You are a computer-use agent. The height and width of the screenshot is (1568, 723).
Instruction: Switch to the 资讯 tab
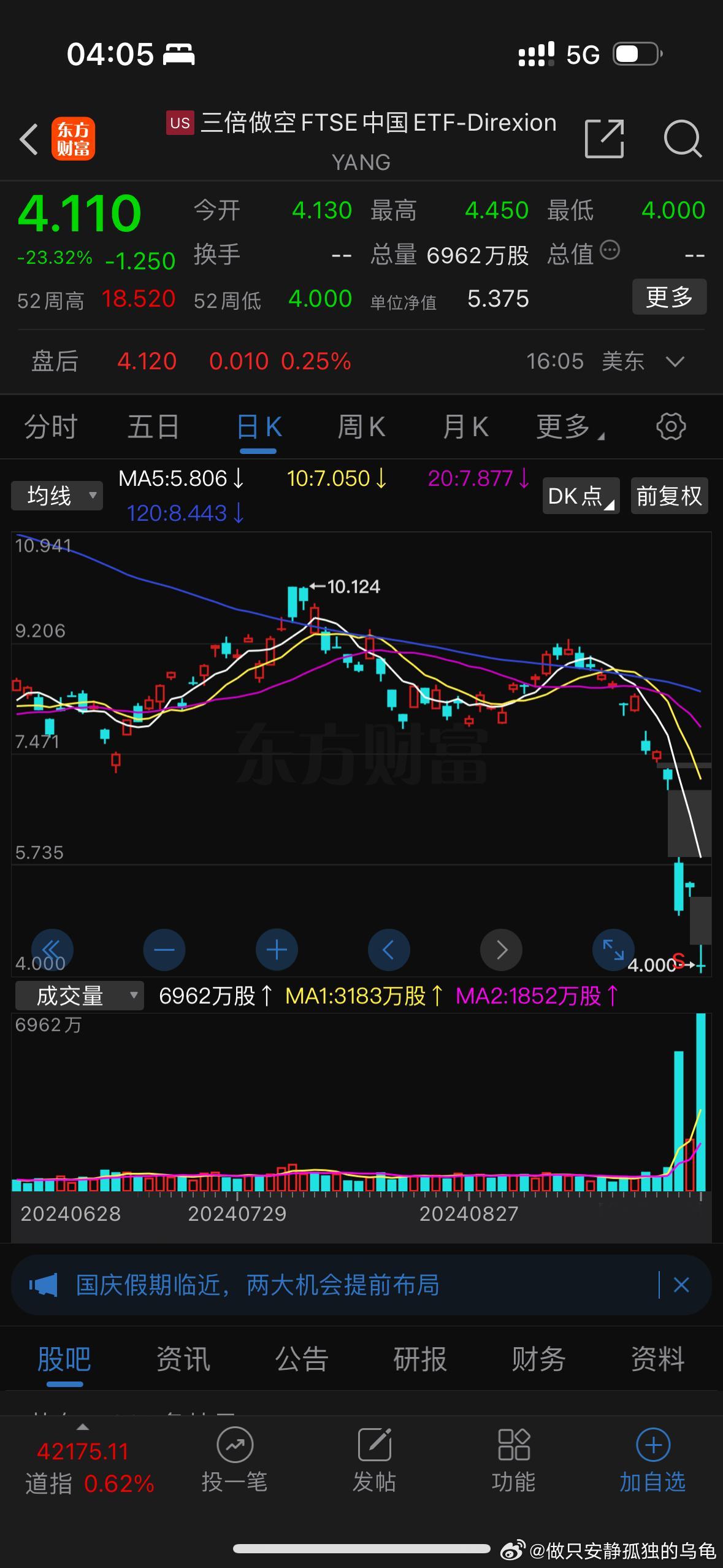(183, 1359)
